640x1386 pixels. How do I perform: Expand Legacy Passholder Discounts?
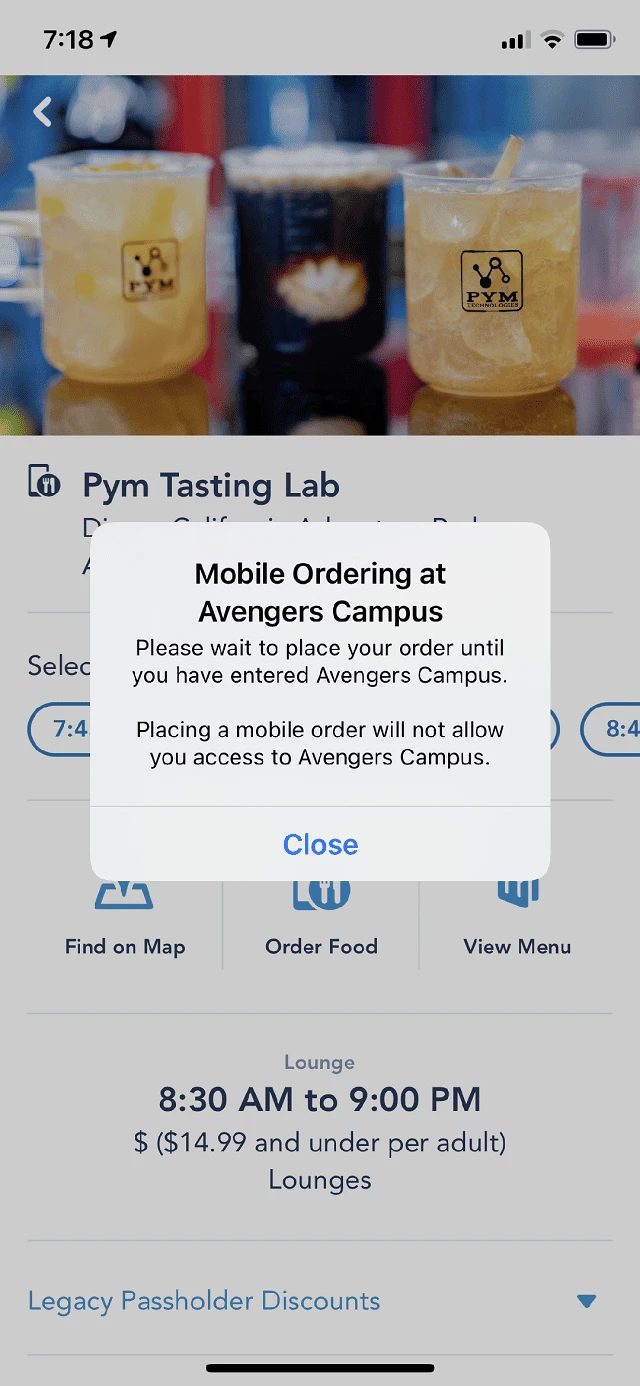pos(320,1301)
